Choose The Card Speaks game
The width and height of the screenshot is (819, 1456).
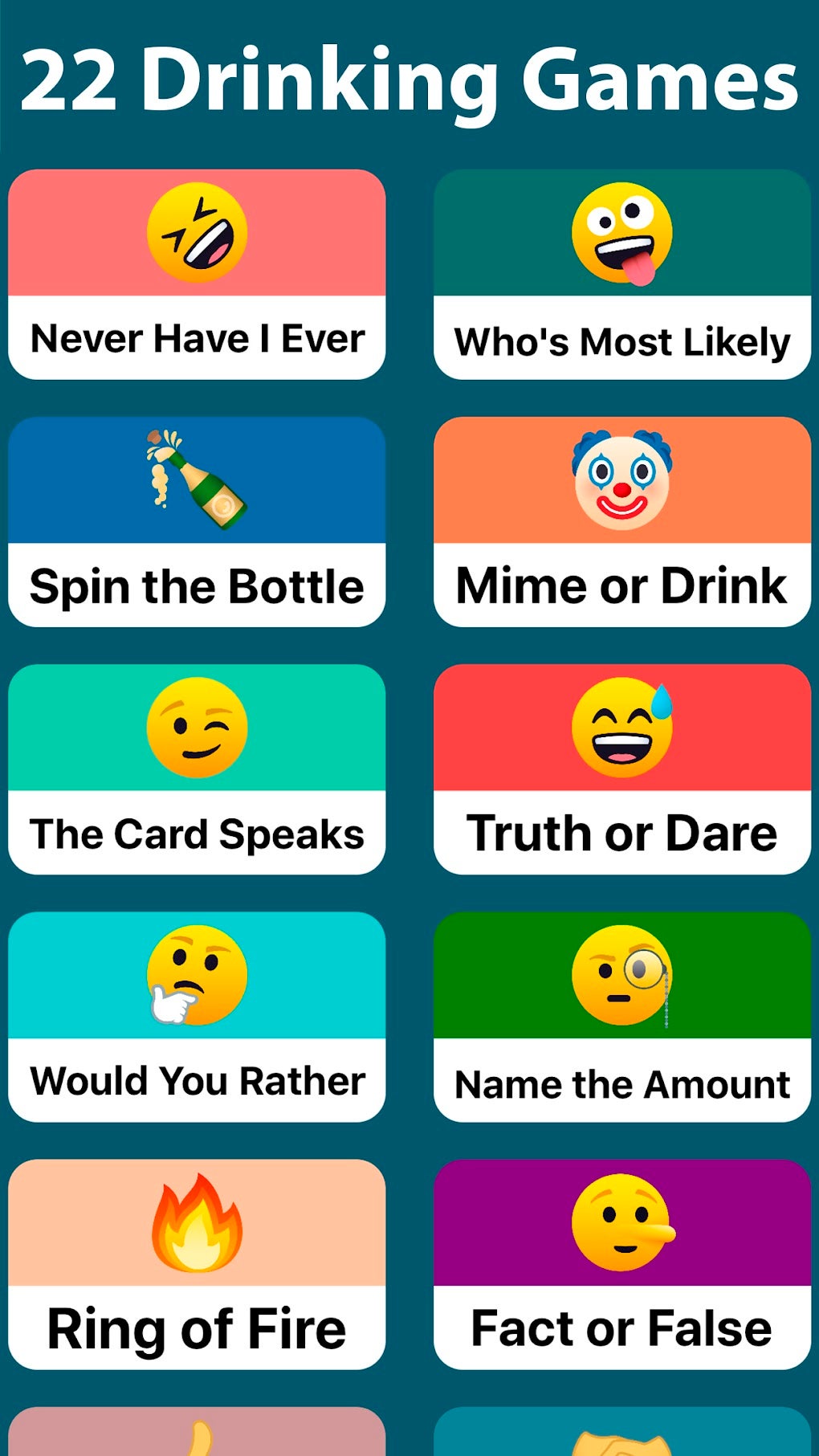(197, 769)
